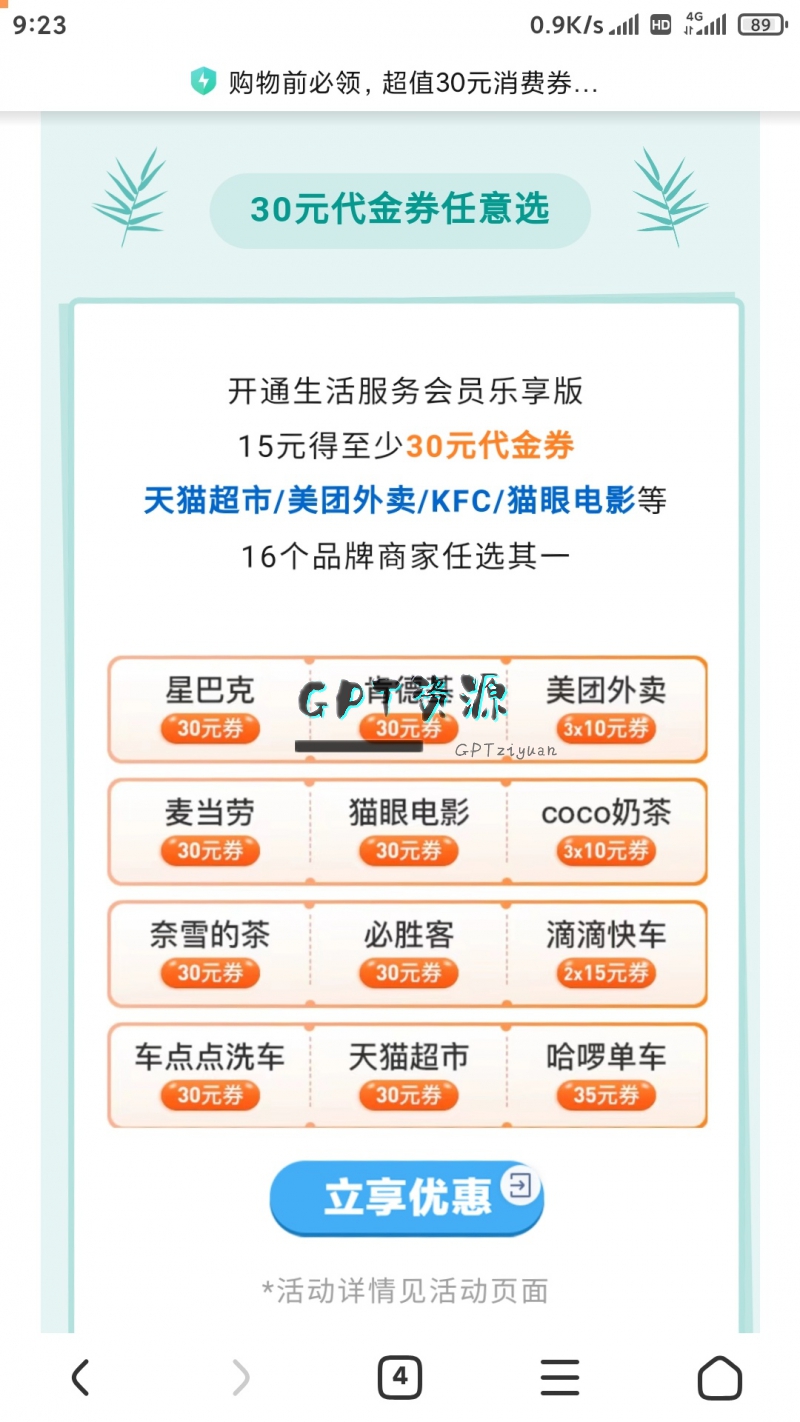Open the browser menu

(x=559, y=1377)
